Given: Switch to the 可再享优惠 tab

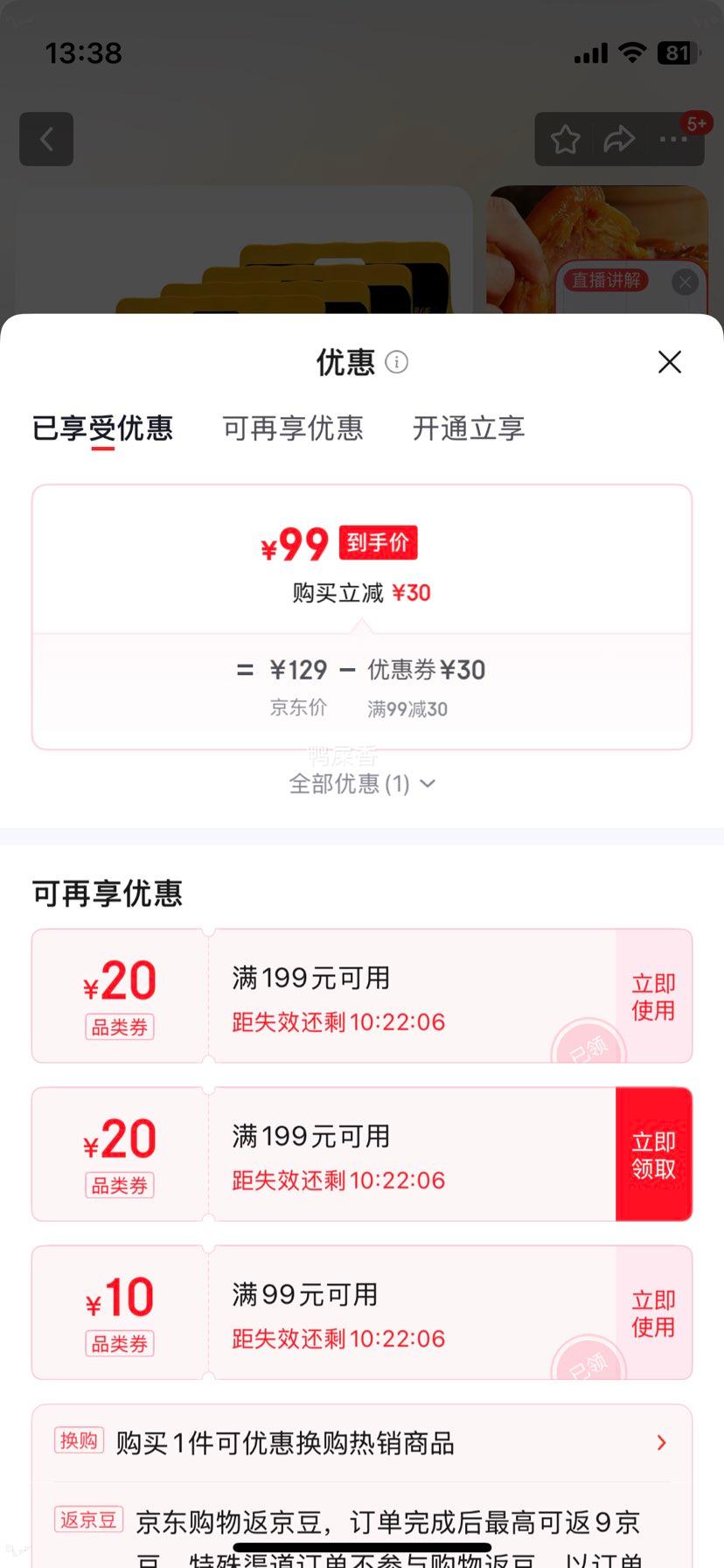Looking at the screenshot, I should point(292,429).
